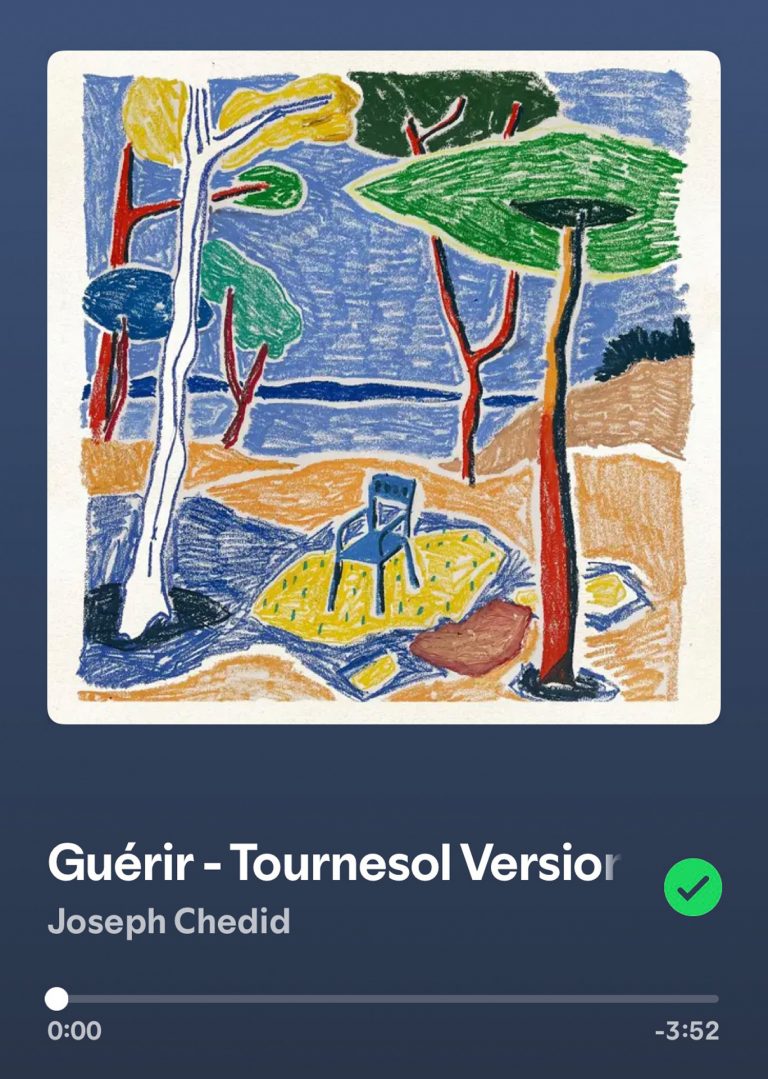Tap the green saved checkmark for Guérir
This screenshot has width=768, height=1079.
tap(692, 887)
